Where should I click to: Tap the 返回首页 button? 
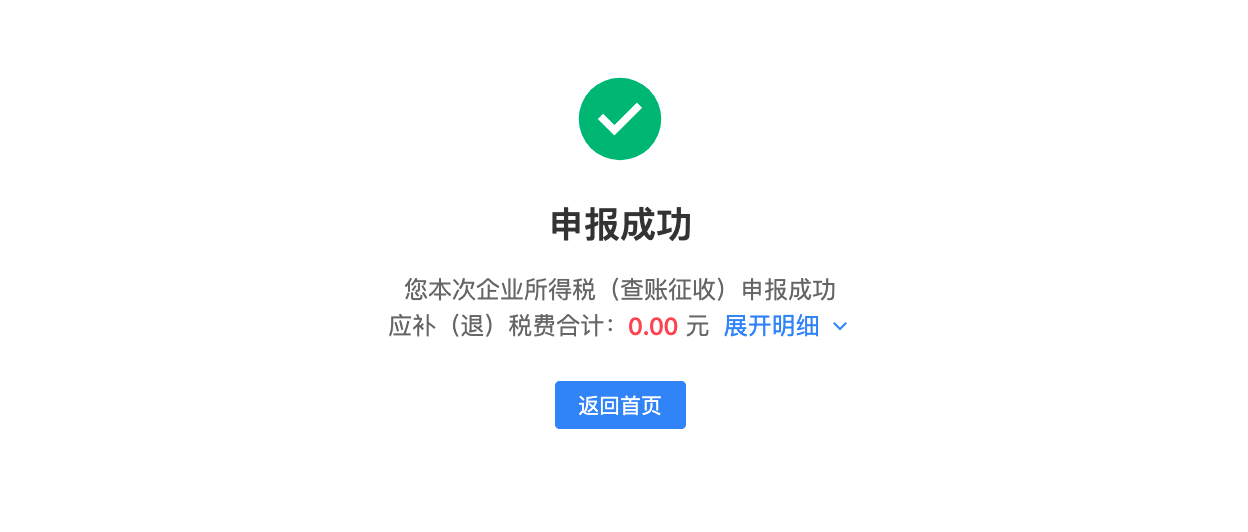pyautogui.click(x=620, y=405)
